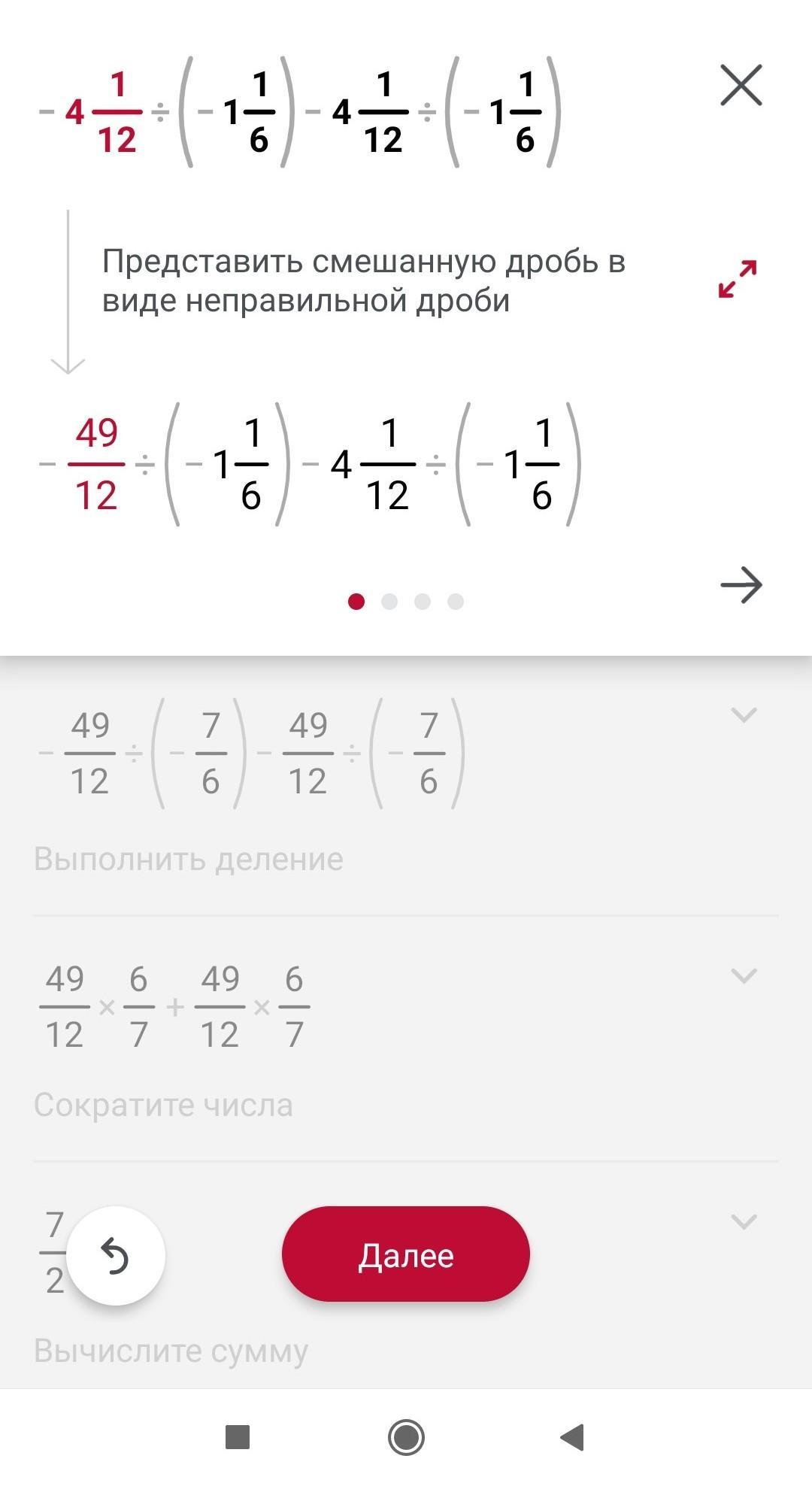Screen dimensions: 812x1486
Task: Go to next sub-step with the arrow
Action: (741, 585)
